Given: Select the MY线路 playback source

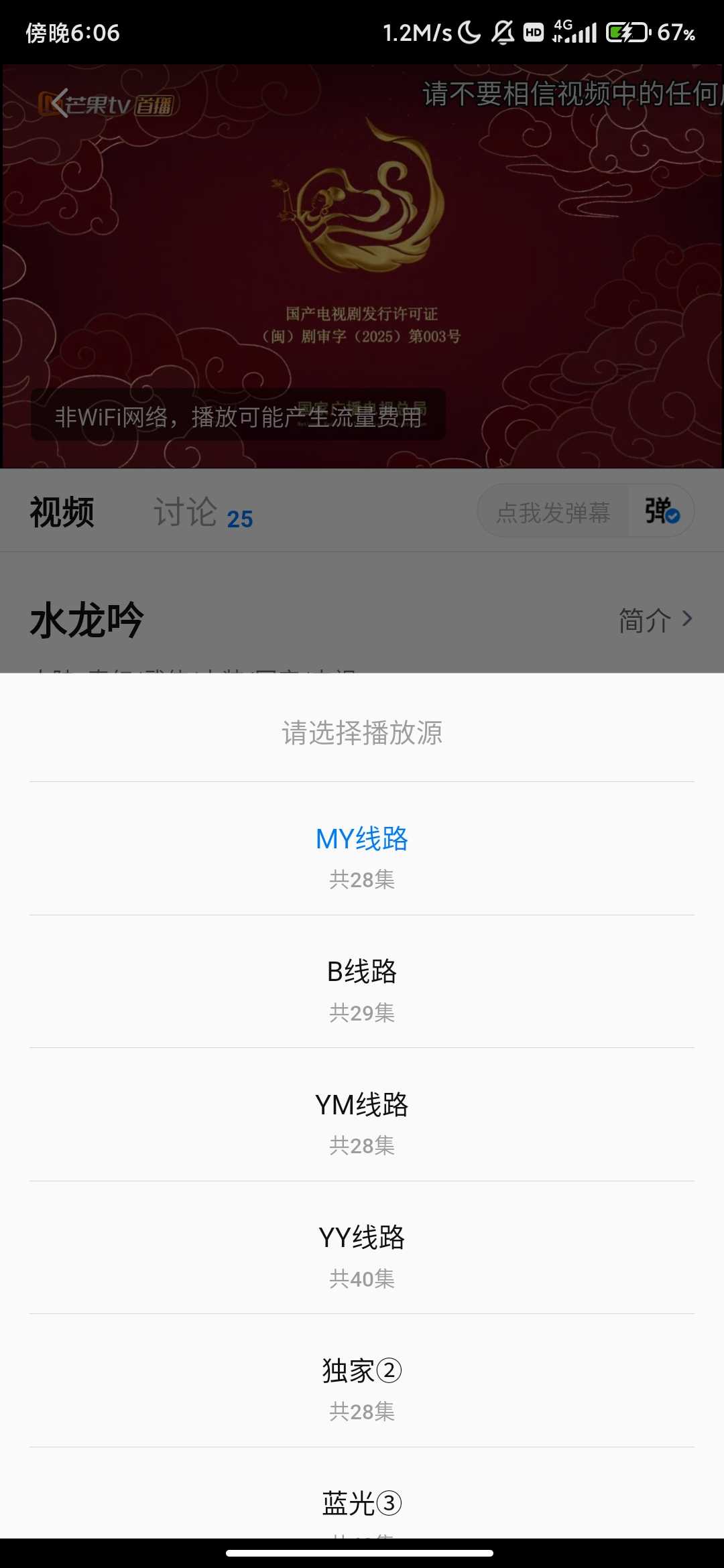Looking at the screenshot, I should click(362, 850).
